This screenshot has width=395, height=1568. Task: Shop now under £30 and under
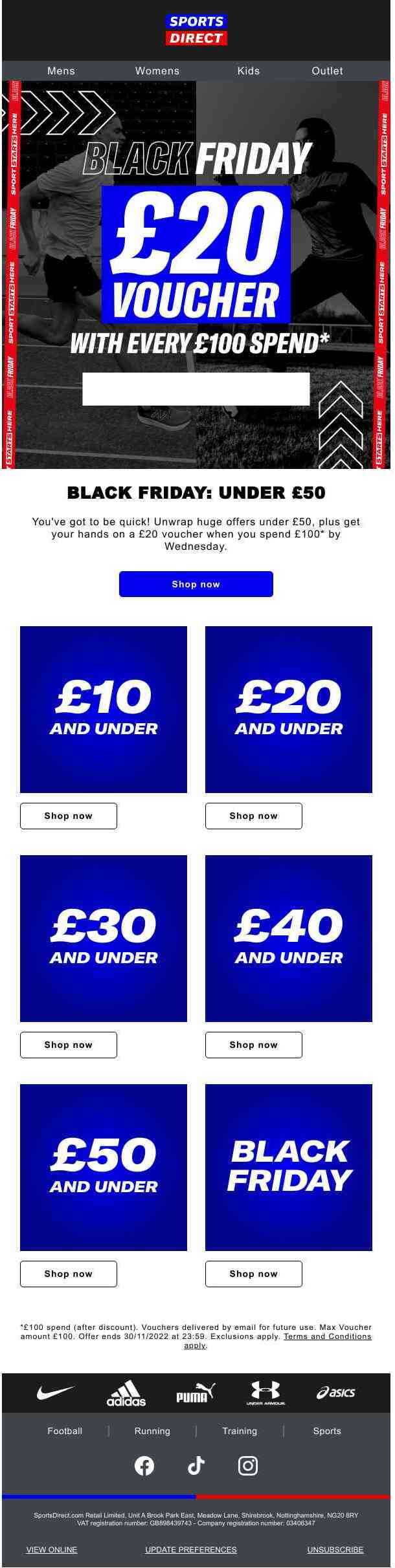click(x=68, y=1045)
